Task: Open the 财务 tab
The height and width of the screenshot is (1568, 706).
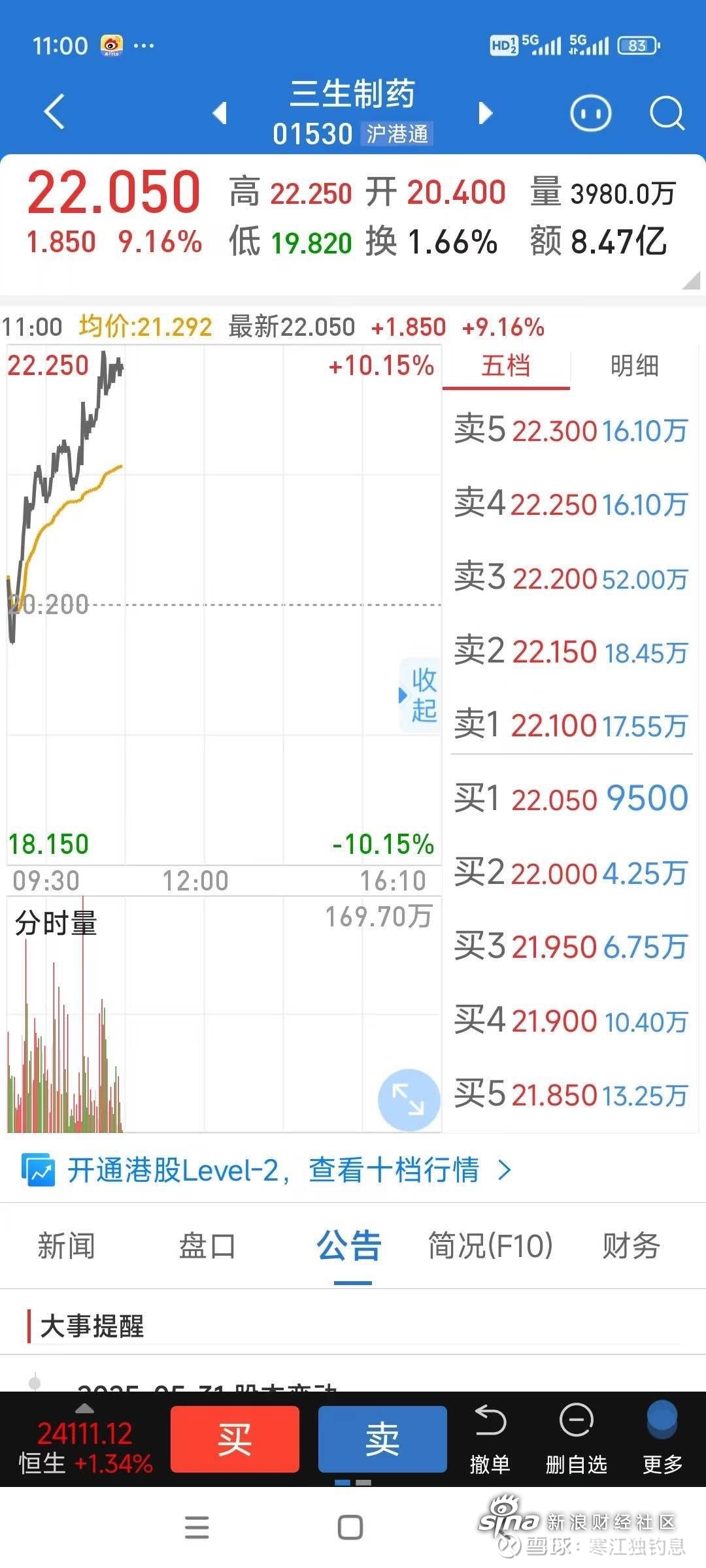Action: 631,1245
